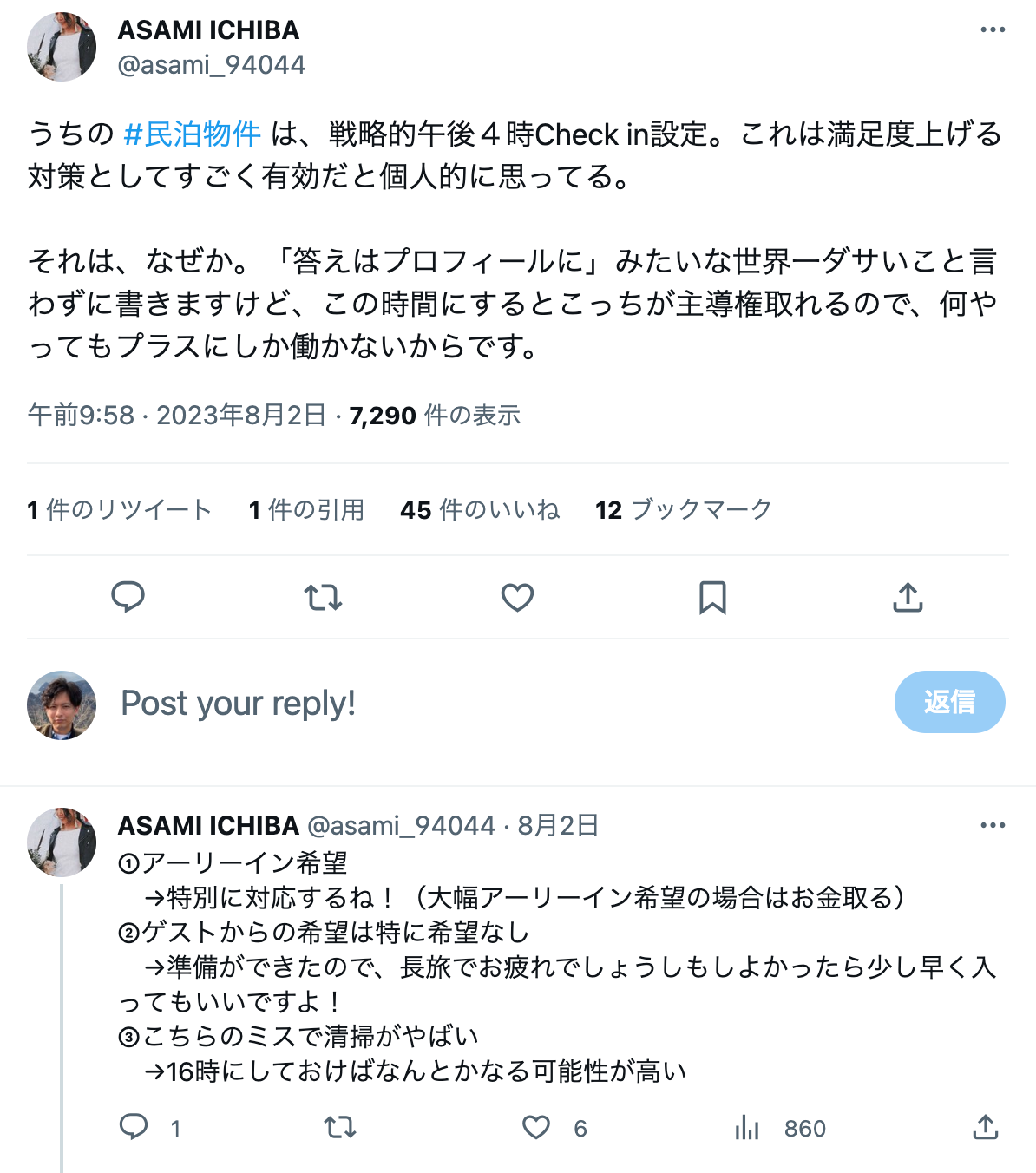Retweet the reply about アーリーイン希望

340,1128
